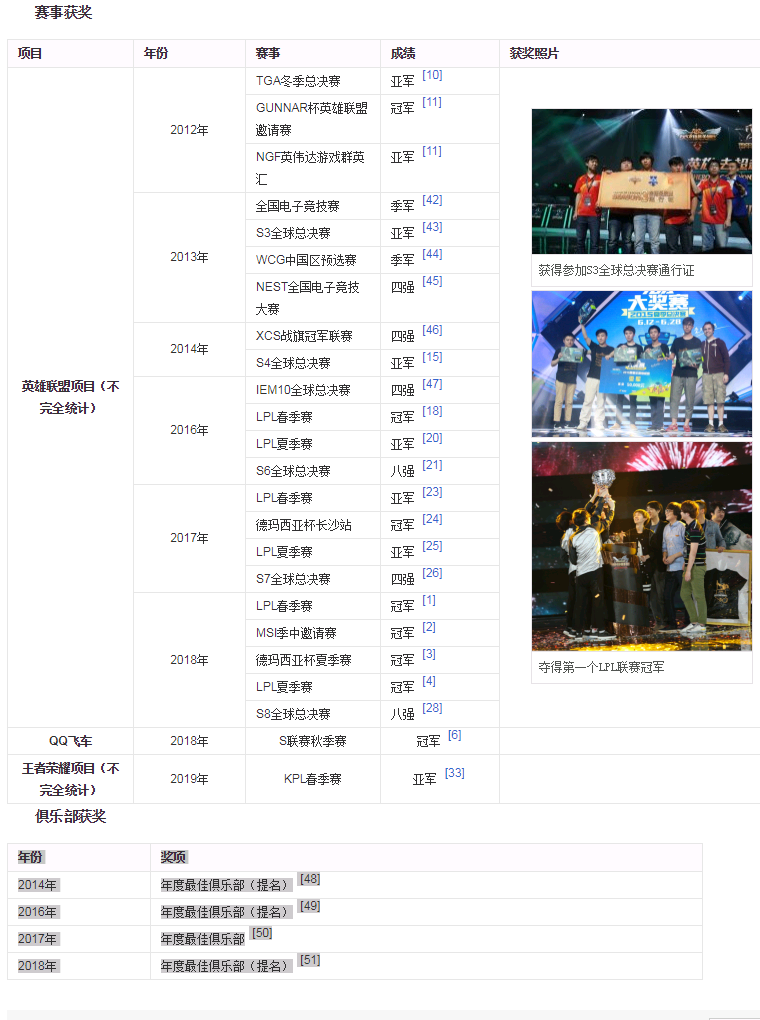Open reference [2] for MSI季中邀请赛
760x1020 pixels.
click(x=429, y=628)
